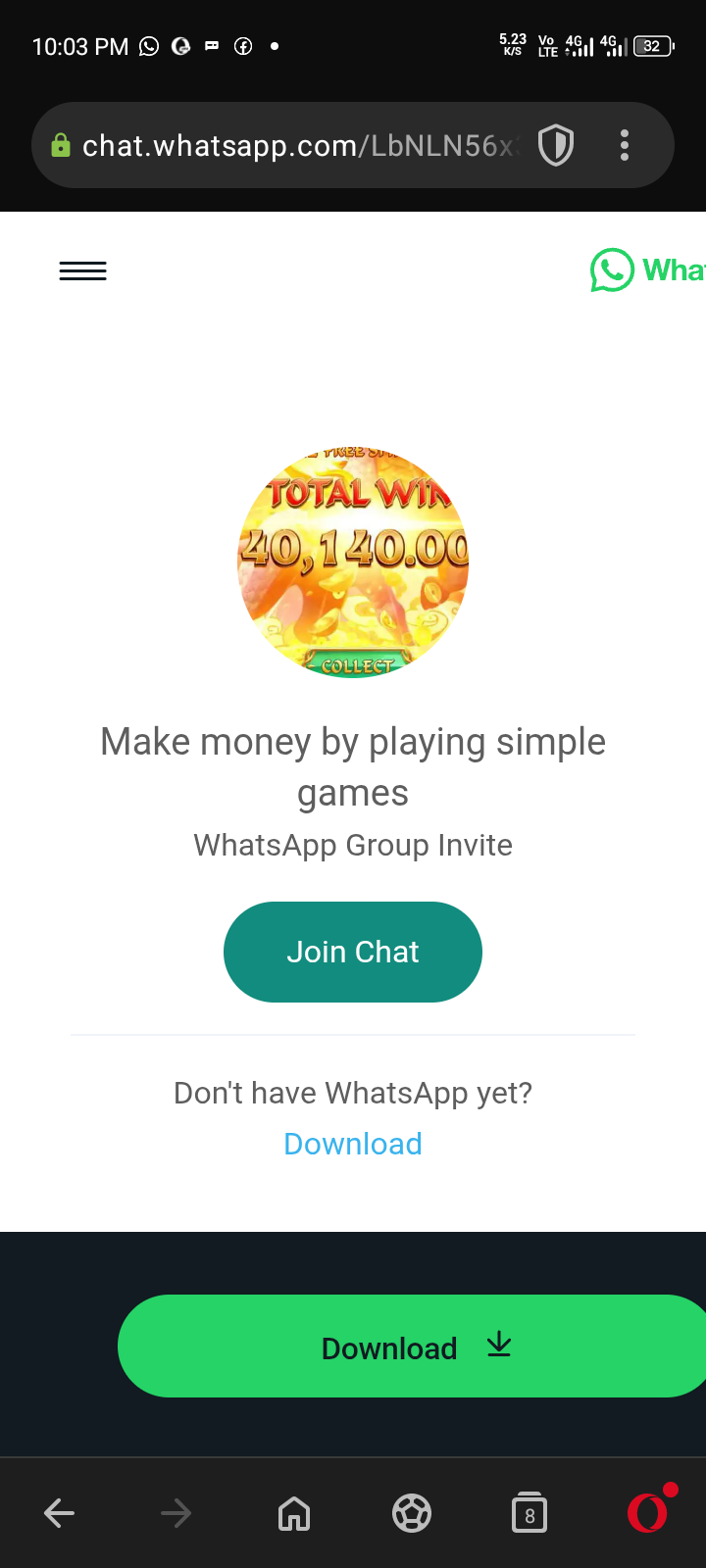Tap the green Download button
The image size is (706, 1568).
tap(412, 1347)
